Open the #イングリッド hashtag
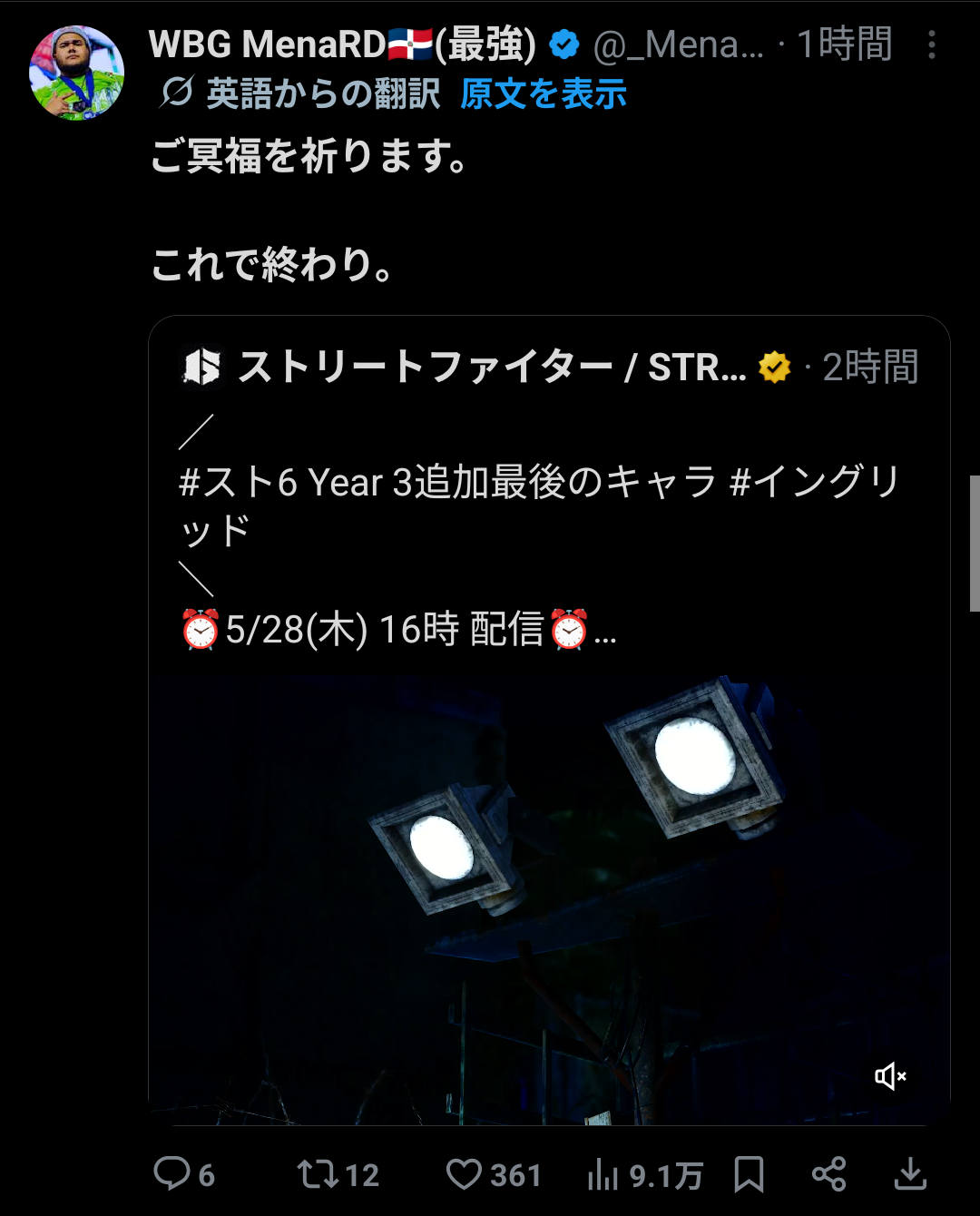 click(814, 483)
